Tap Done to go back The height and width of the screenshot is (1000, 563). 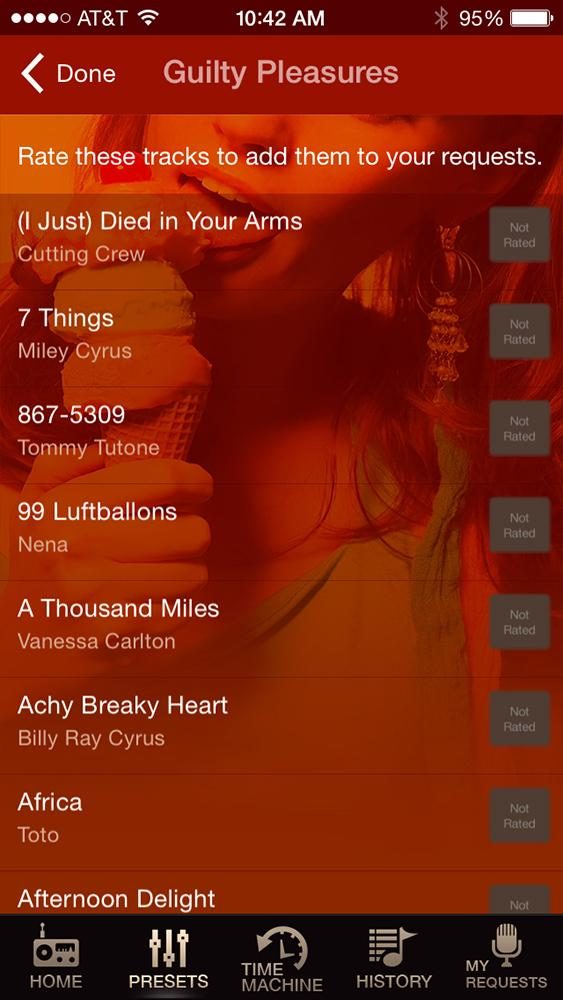[x=68, y=74]
